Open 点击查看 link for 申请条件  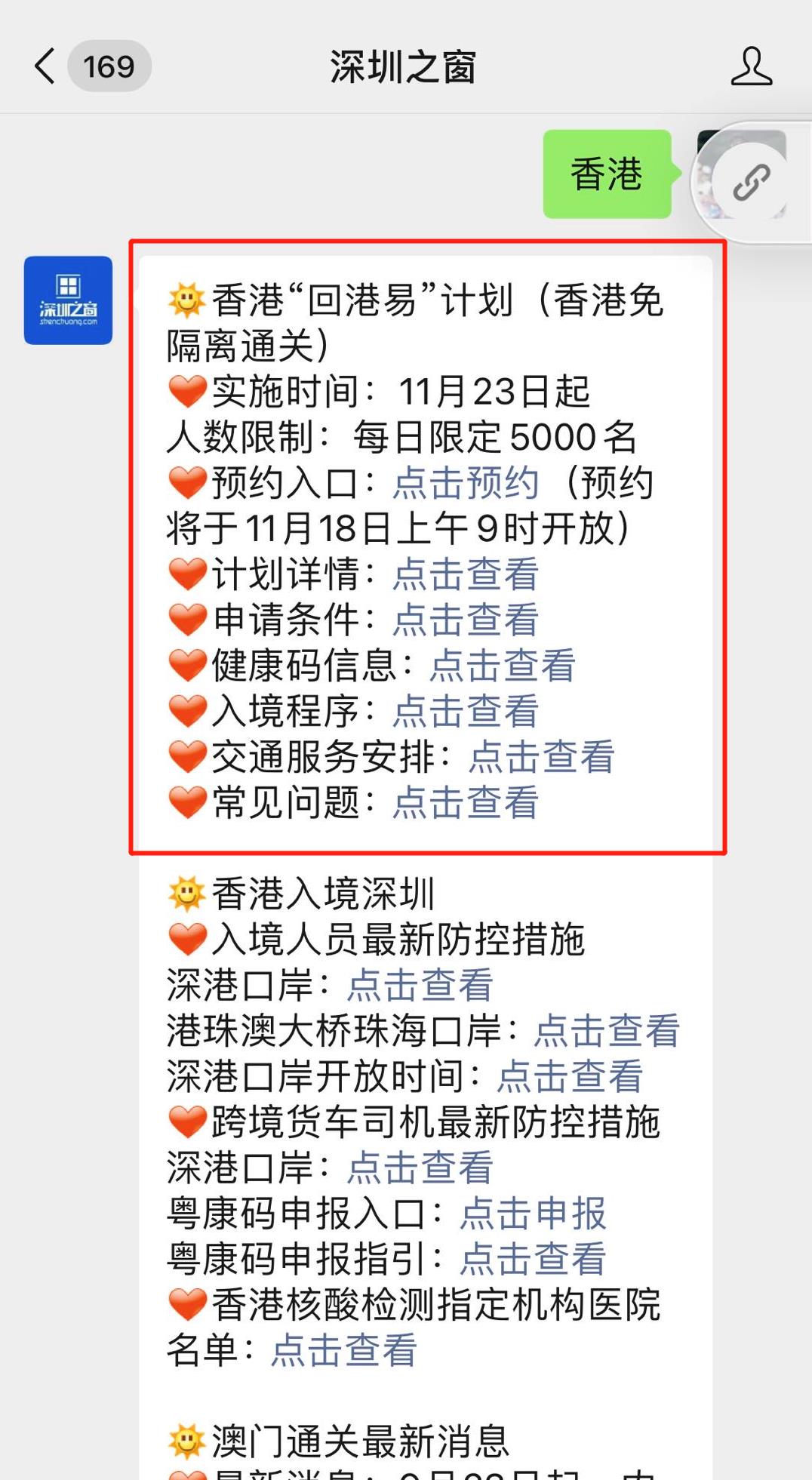point(466,620)
